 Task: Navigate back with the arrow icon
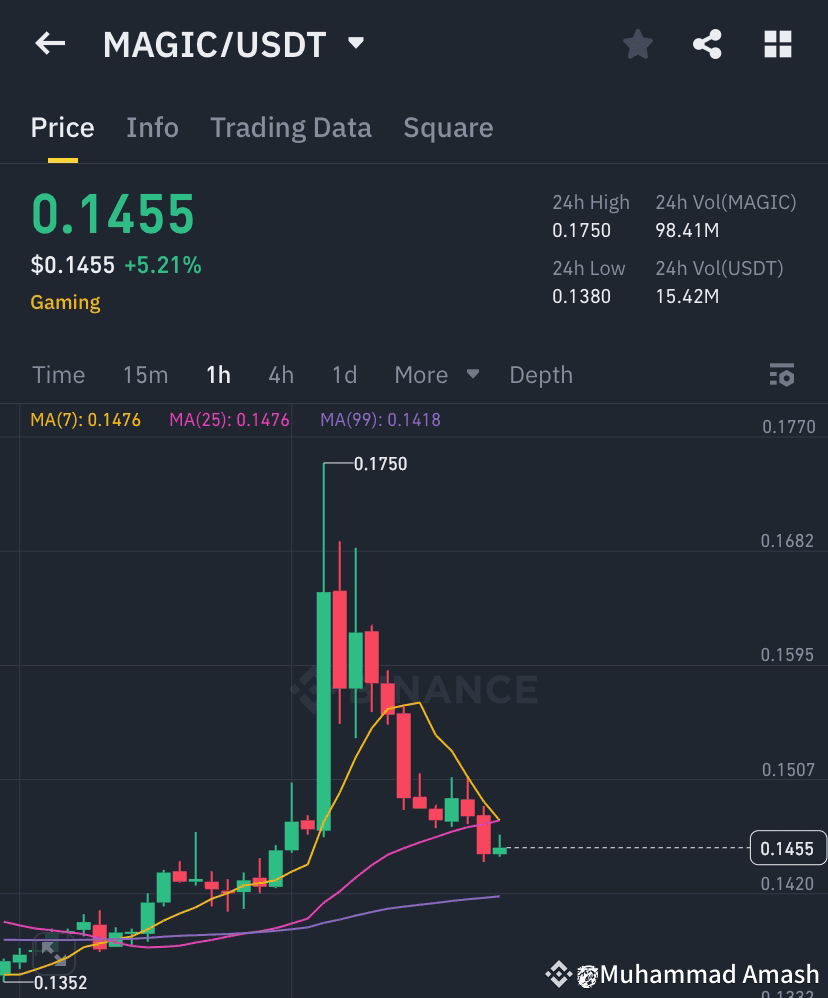(x=49, y=44)
